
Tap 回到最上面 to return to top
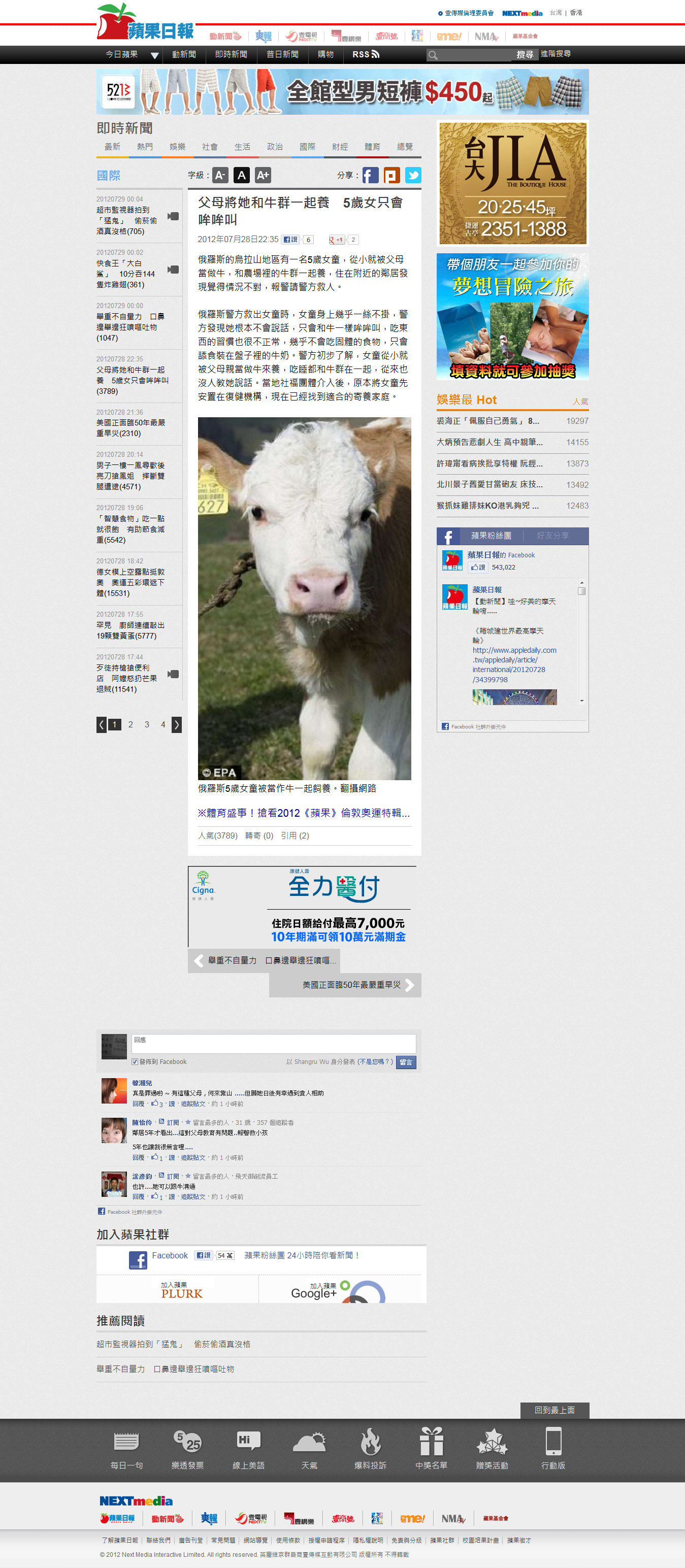[554, 1410]
